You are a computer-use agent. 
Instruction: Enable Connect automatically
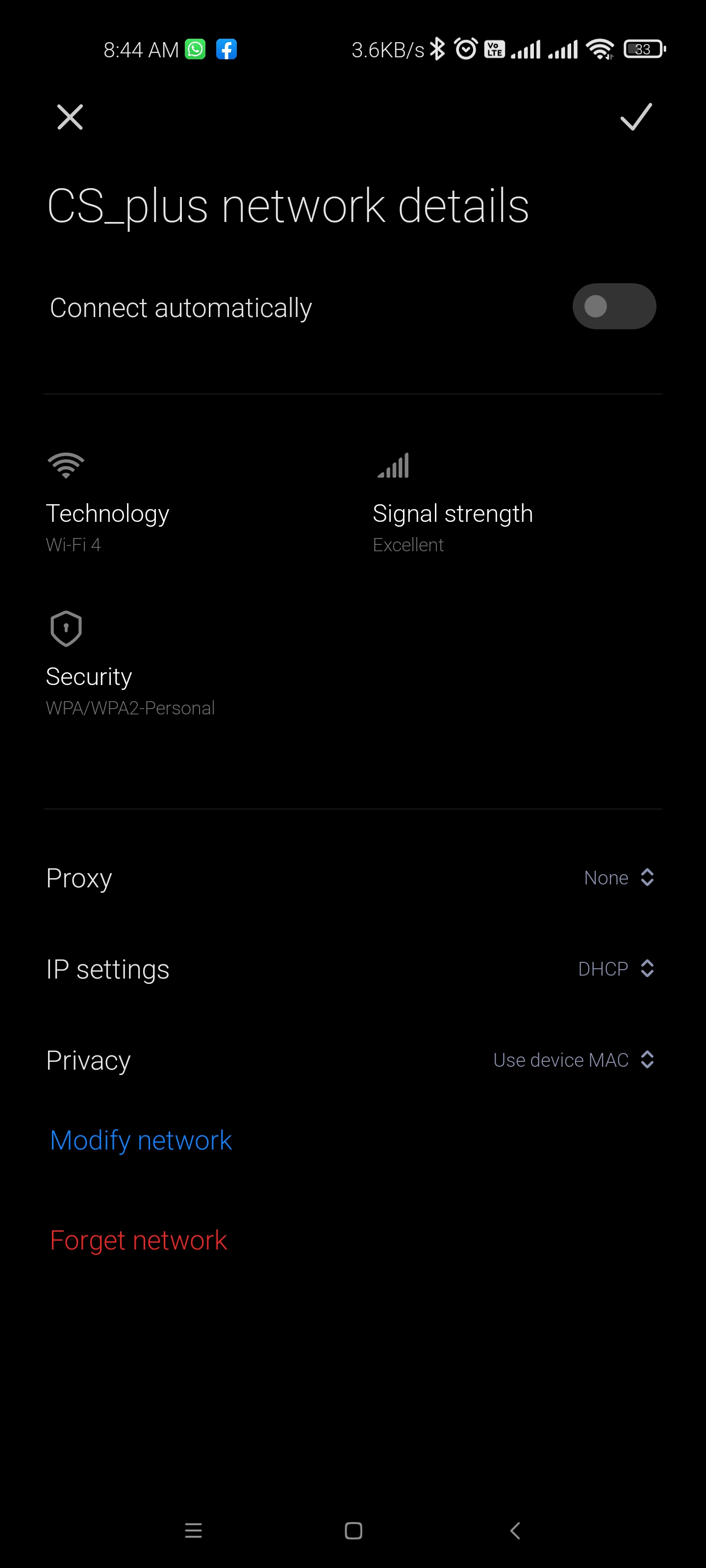pos(614,306)
